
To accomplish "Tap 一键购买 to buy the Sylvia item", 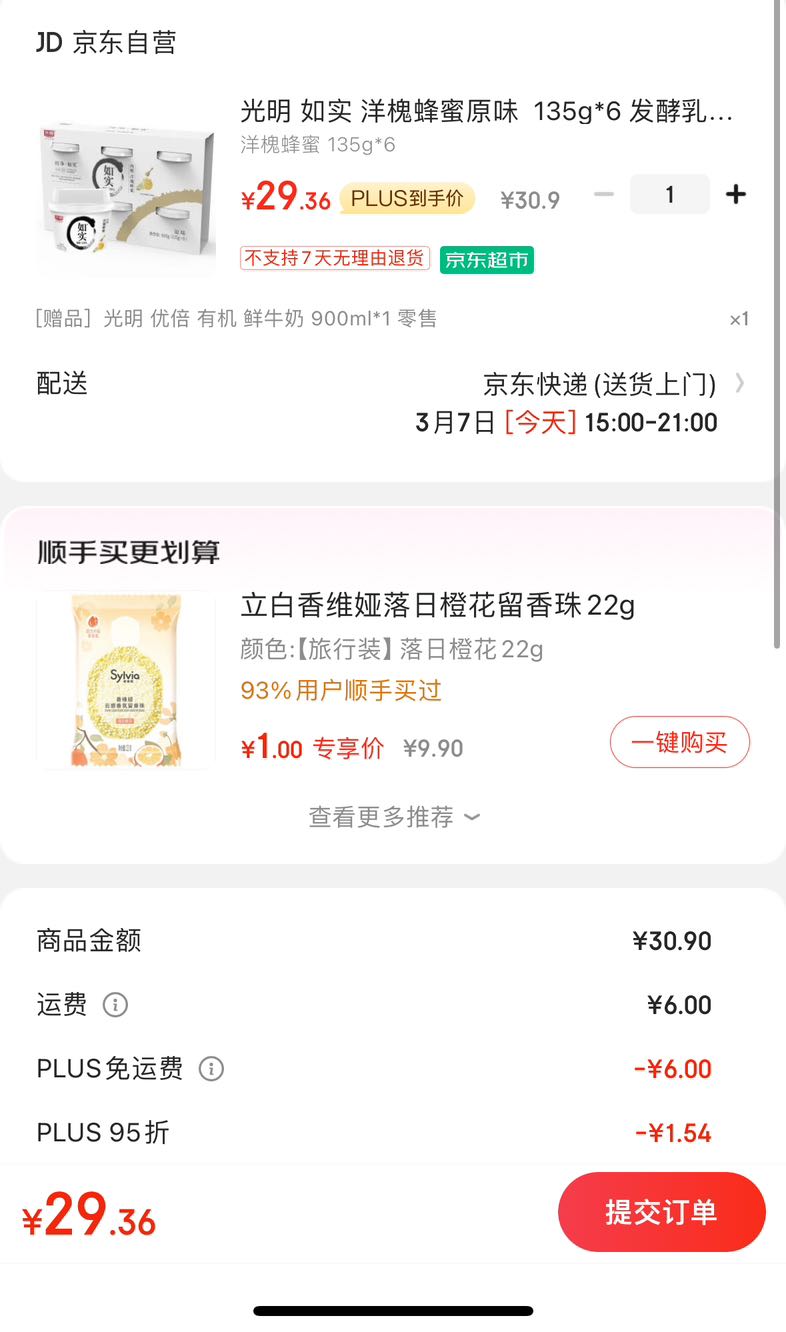I will click(680, 742).
